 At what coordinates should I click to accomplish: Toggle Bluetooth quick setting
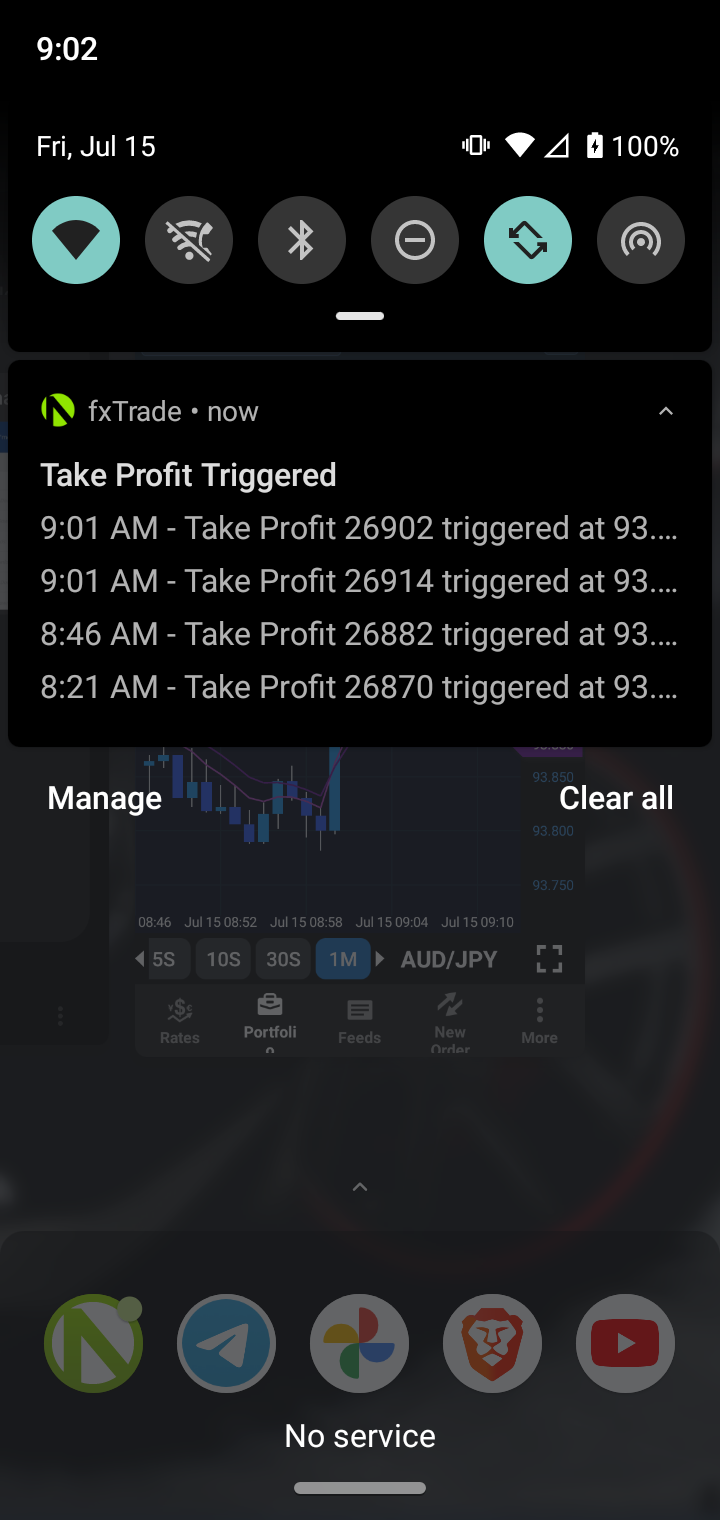[302, 240]
